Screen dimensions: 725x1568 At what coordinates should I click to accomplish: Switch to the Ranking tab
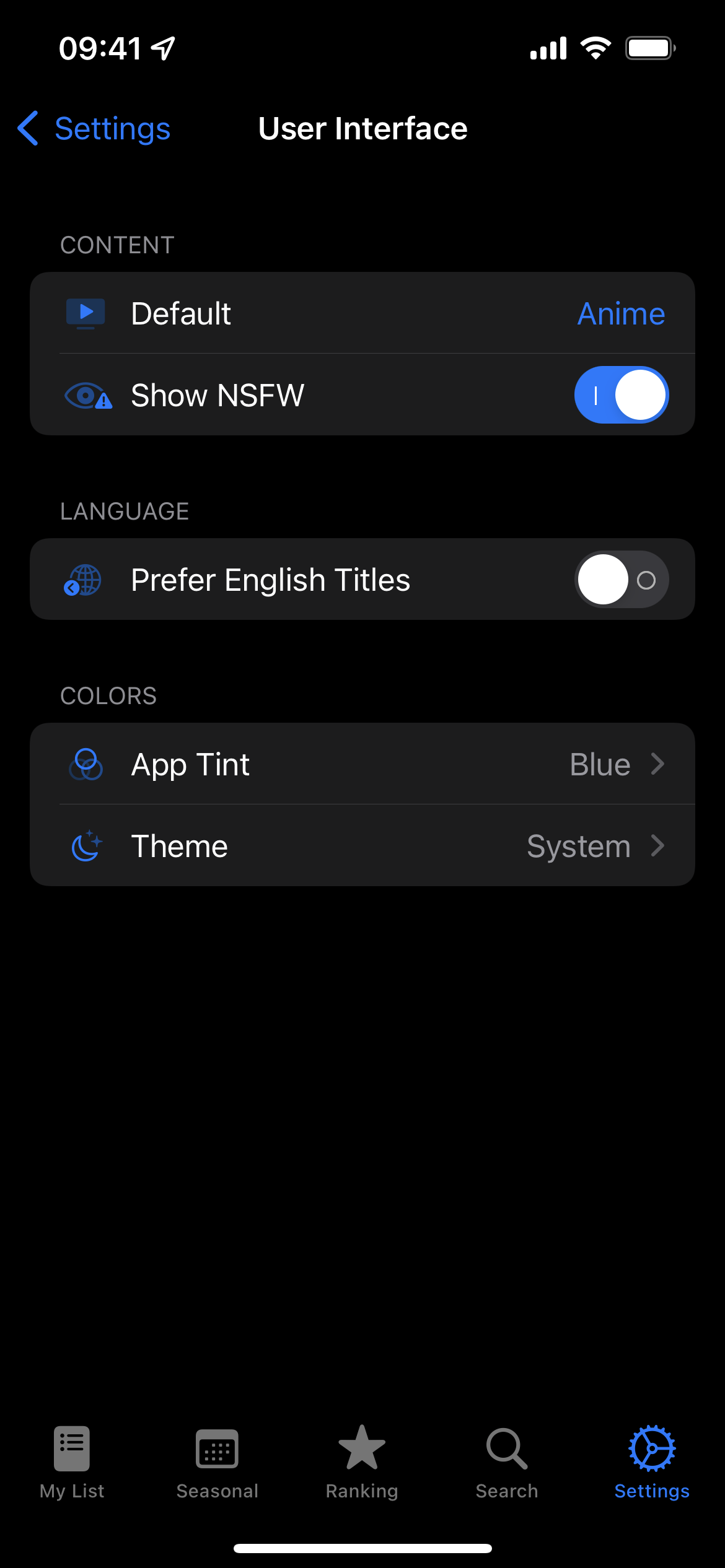[x=362, y=1461]
